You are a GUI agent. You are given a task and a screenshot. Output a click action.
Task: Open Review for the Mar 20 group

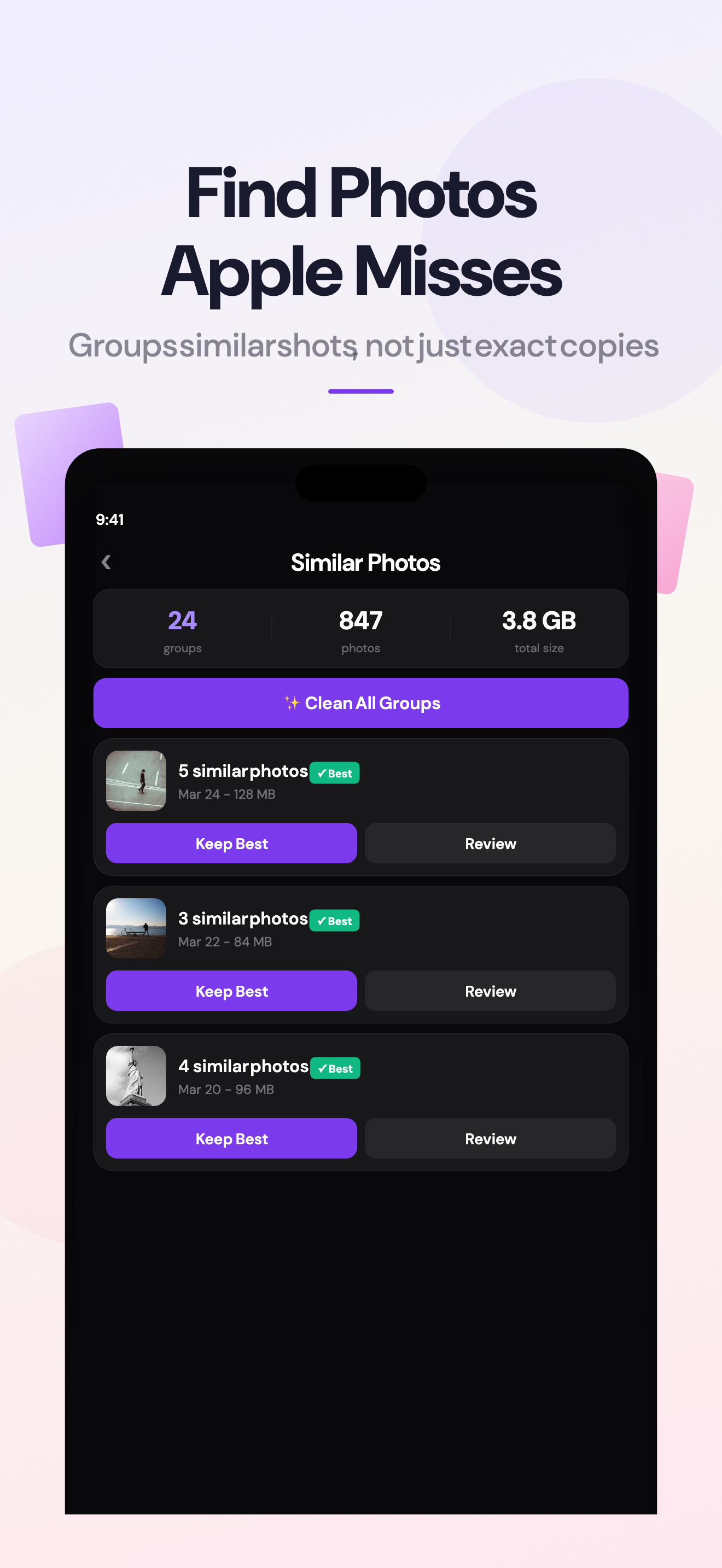tap(490, 1138)
